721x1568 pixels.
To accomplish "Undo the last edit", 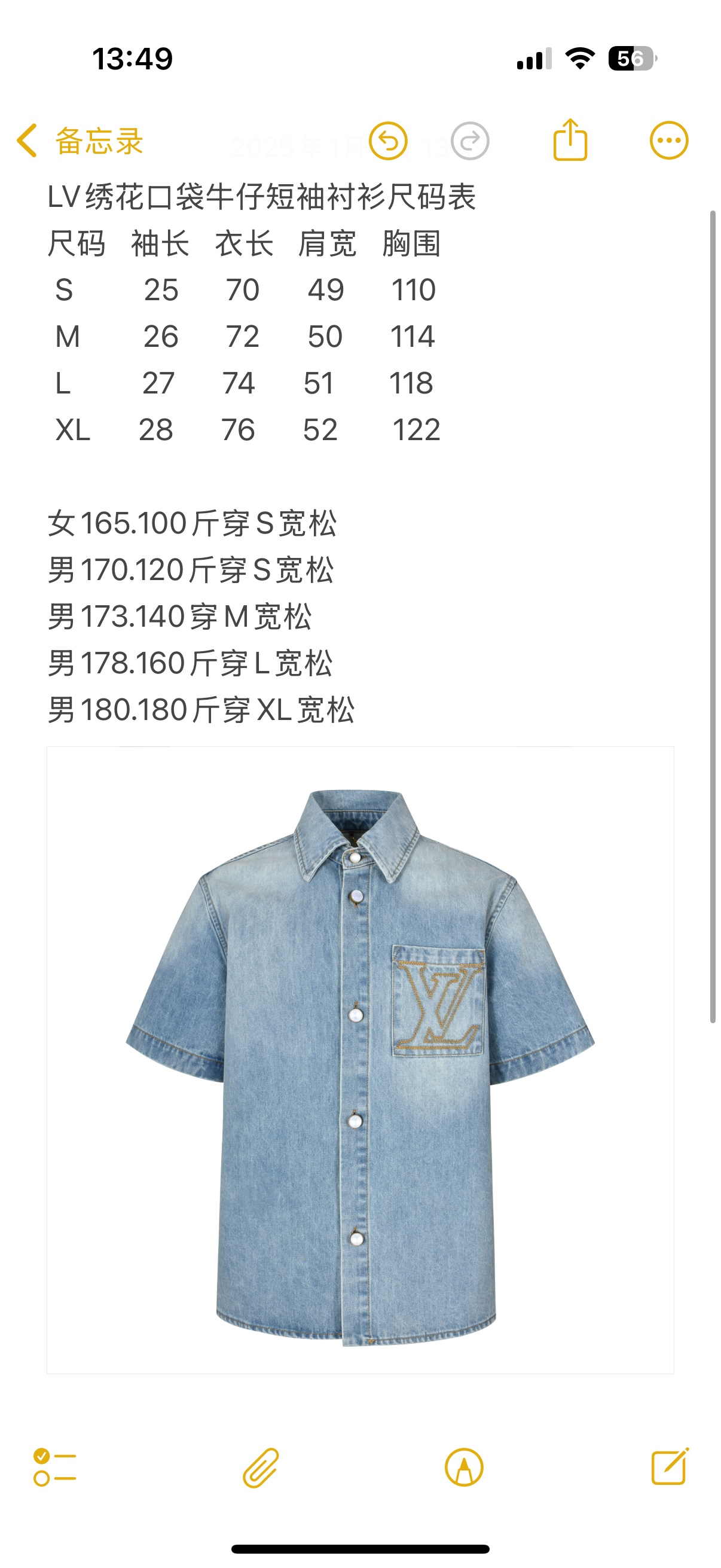I will tap(388, 141).
